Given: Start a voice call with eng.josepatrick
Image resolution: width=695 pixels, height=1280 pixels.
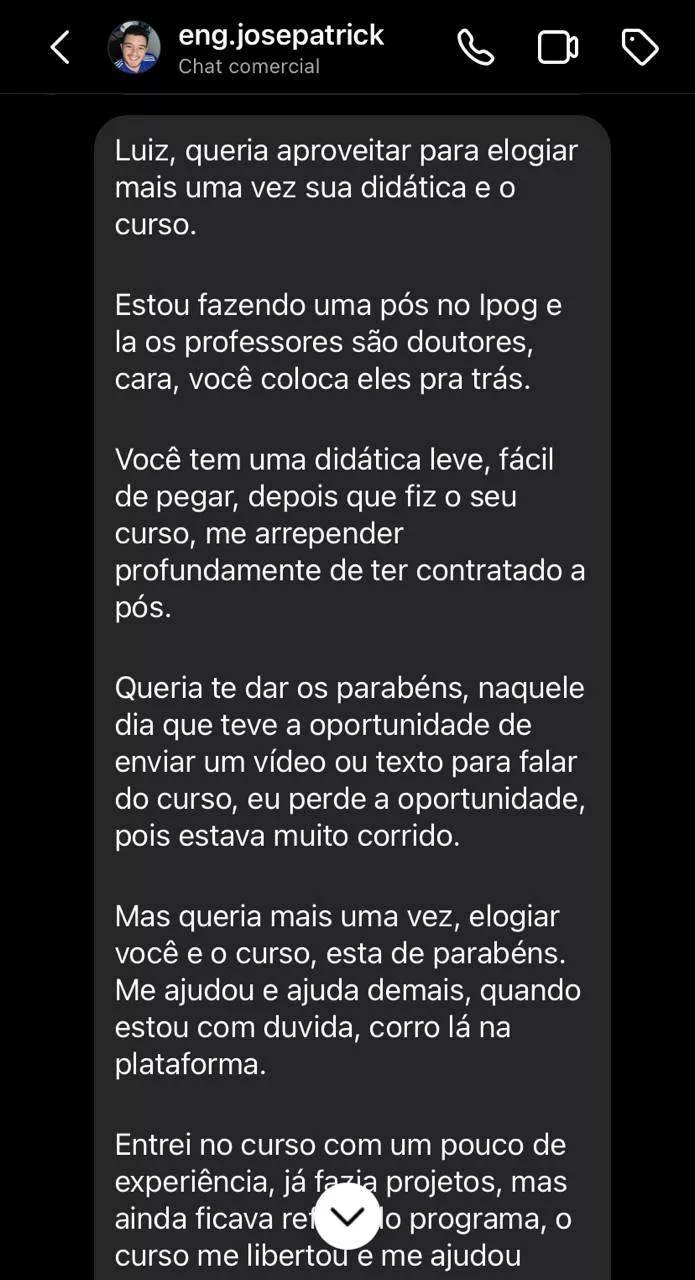Looking at the screenshot, I should tap(475, 47).
